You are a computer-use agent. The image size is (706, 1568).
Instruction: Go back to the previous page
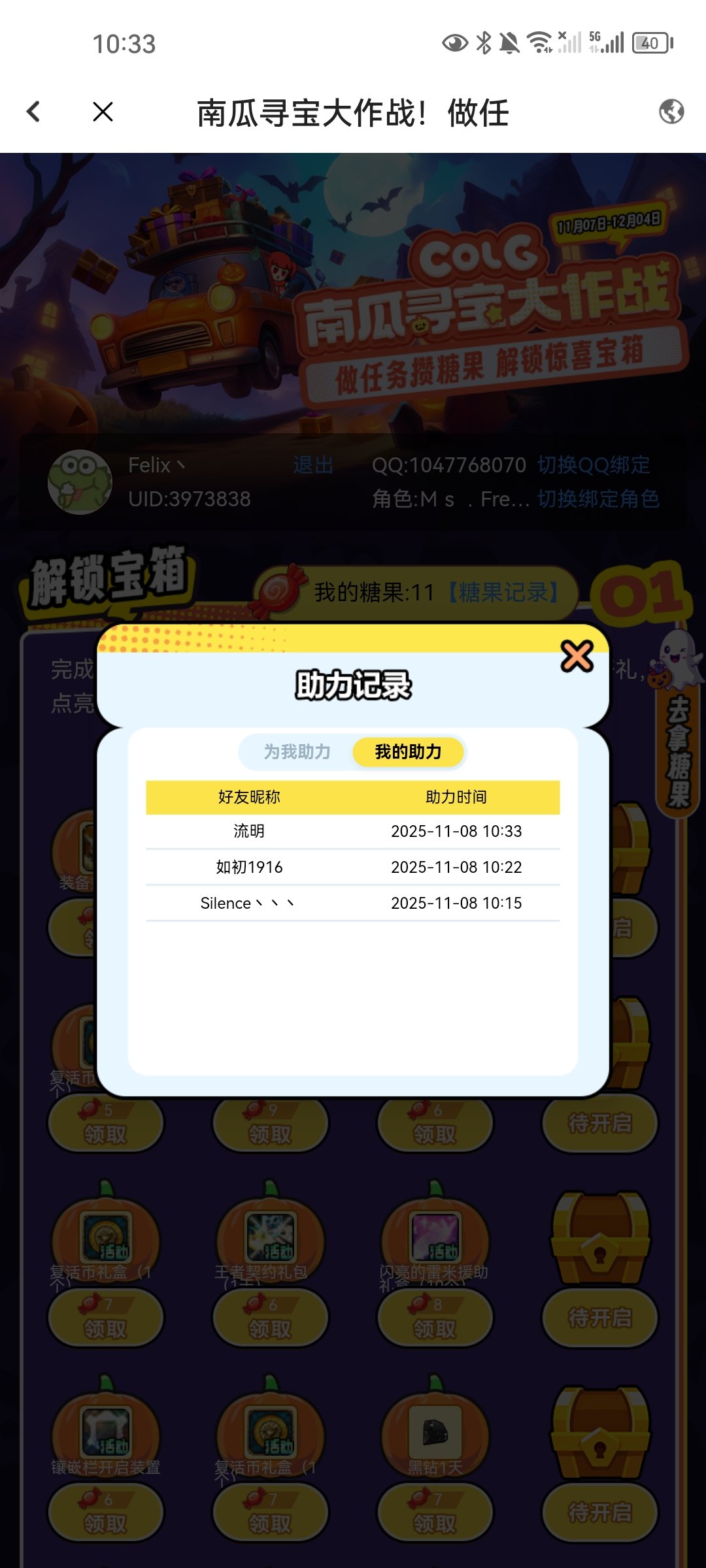point(34,112)
